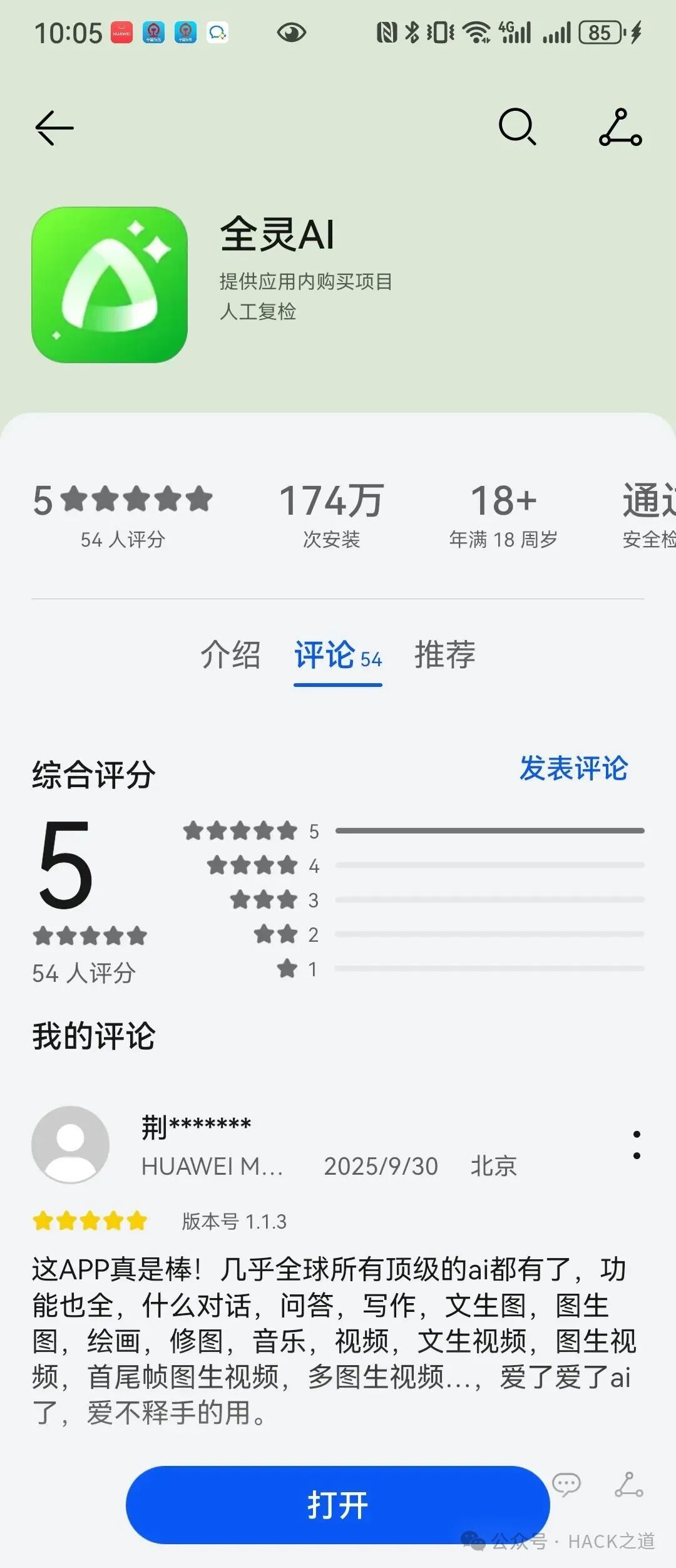
Task: Switch to the 介绍 tab
Action: point(230,655)
